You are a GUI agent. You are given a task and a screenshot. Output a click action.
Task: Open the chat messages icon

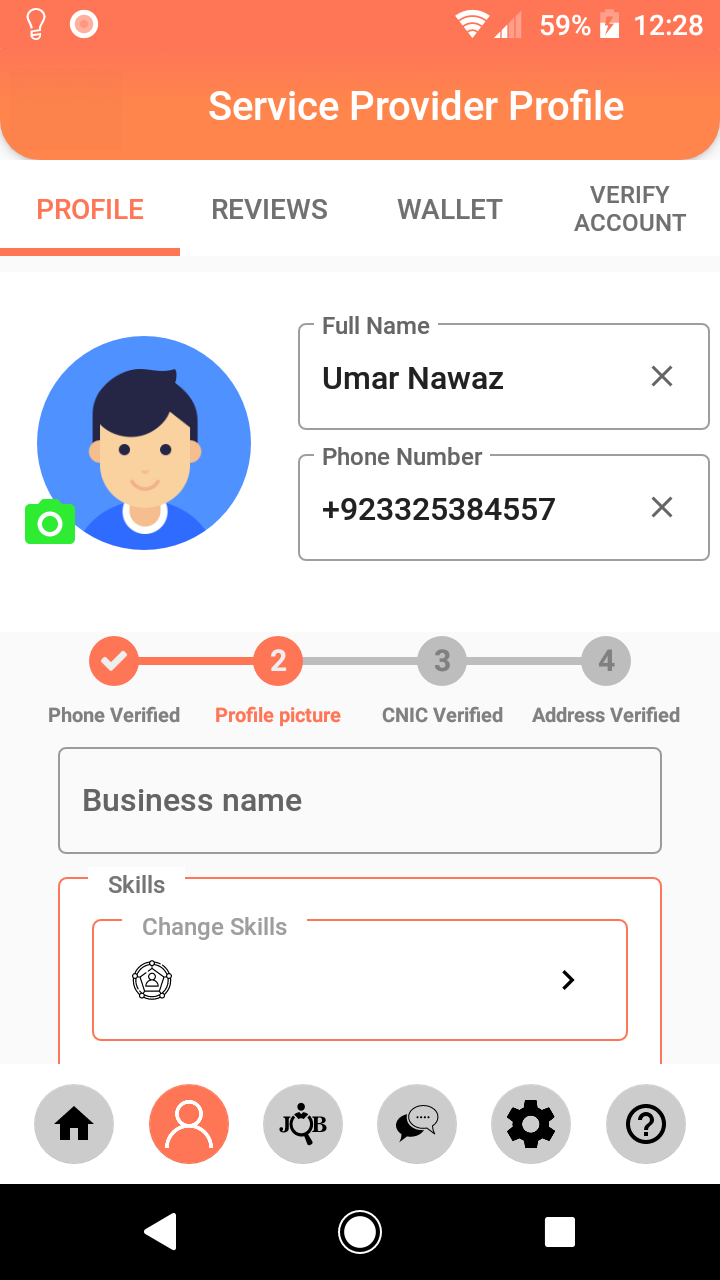417,1124
